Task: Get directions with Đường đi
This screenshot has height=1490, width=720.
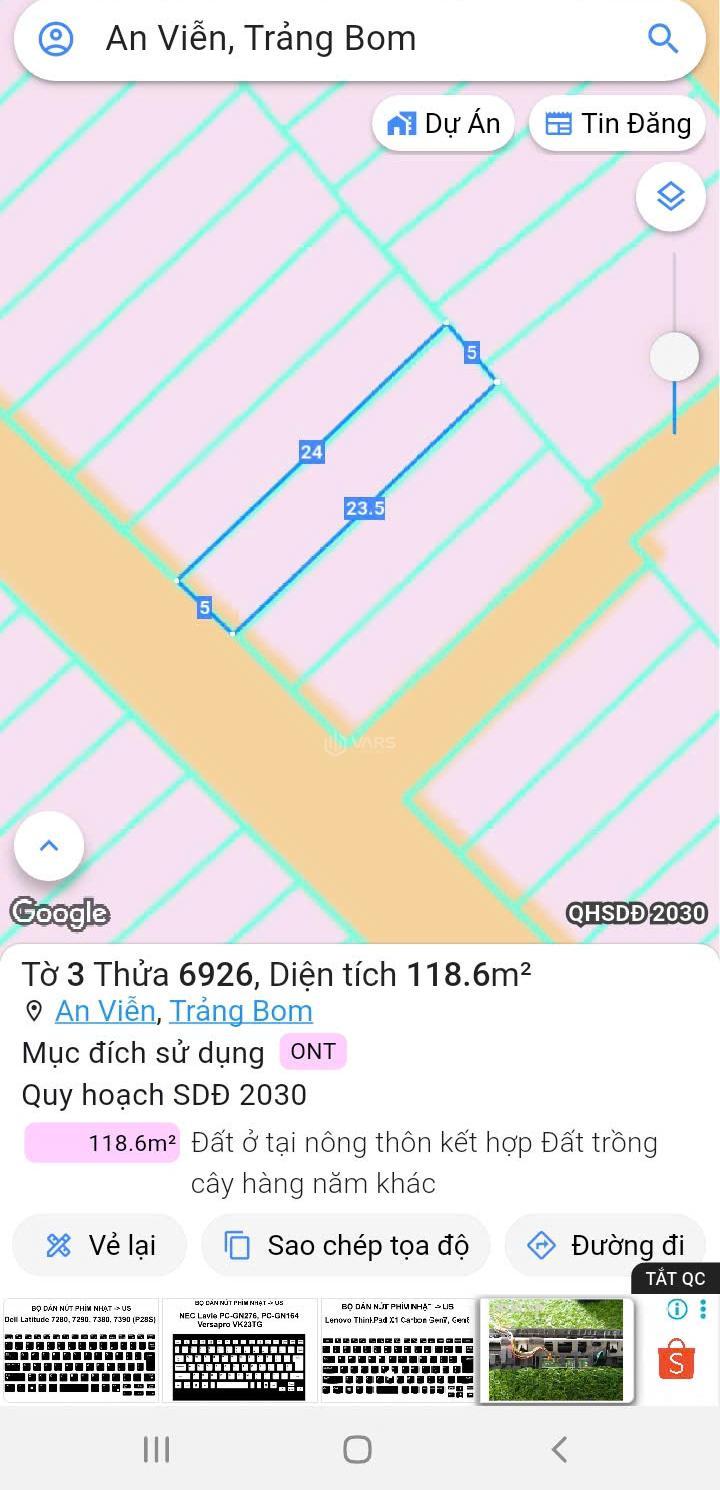Action: 606,1245
